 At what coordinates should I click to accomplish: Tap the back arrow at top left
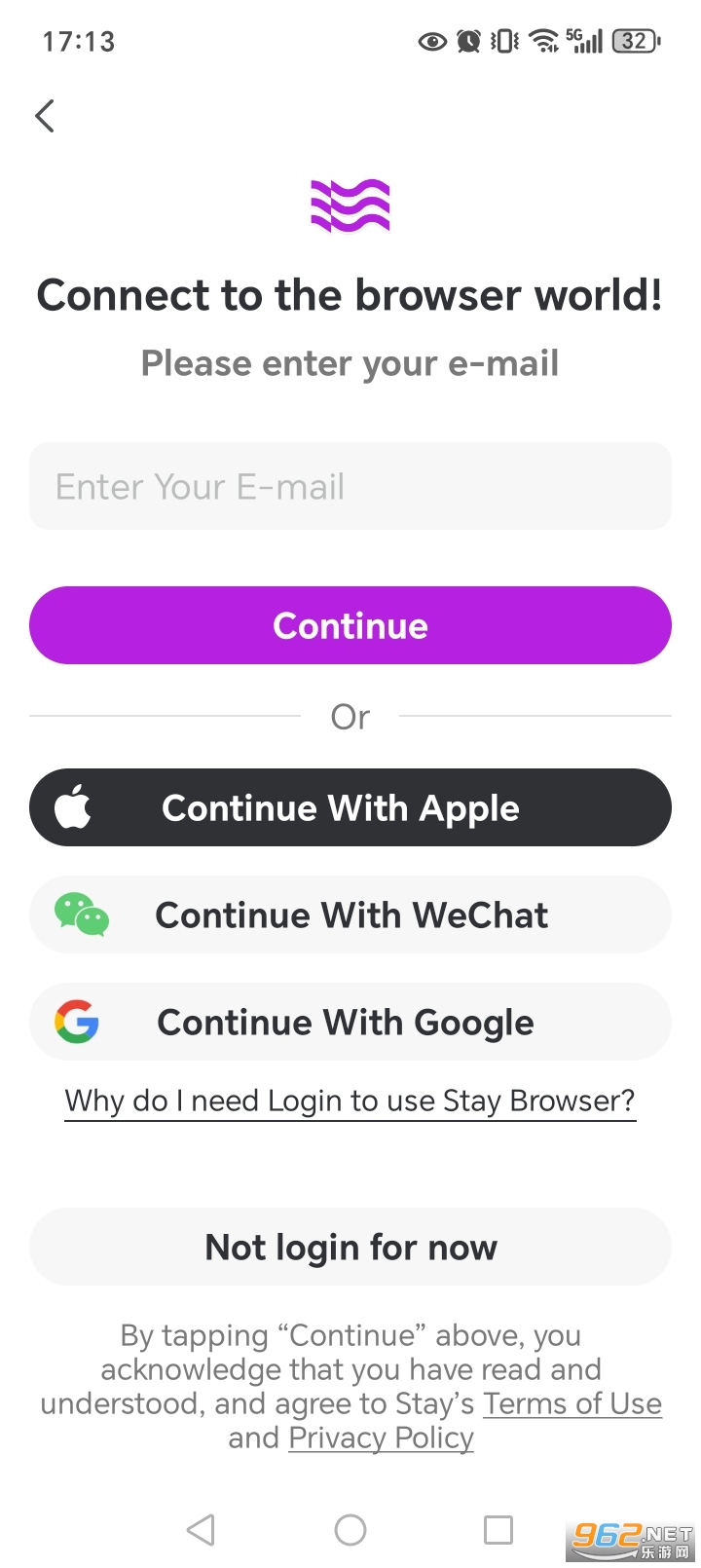click(44, 115)
